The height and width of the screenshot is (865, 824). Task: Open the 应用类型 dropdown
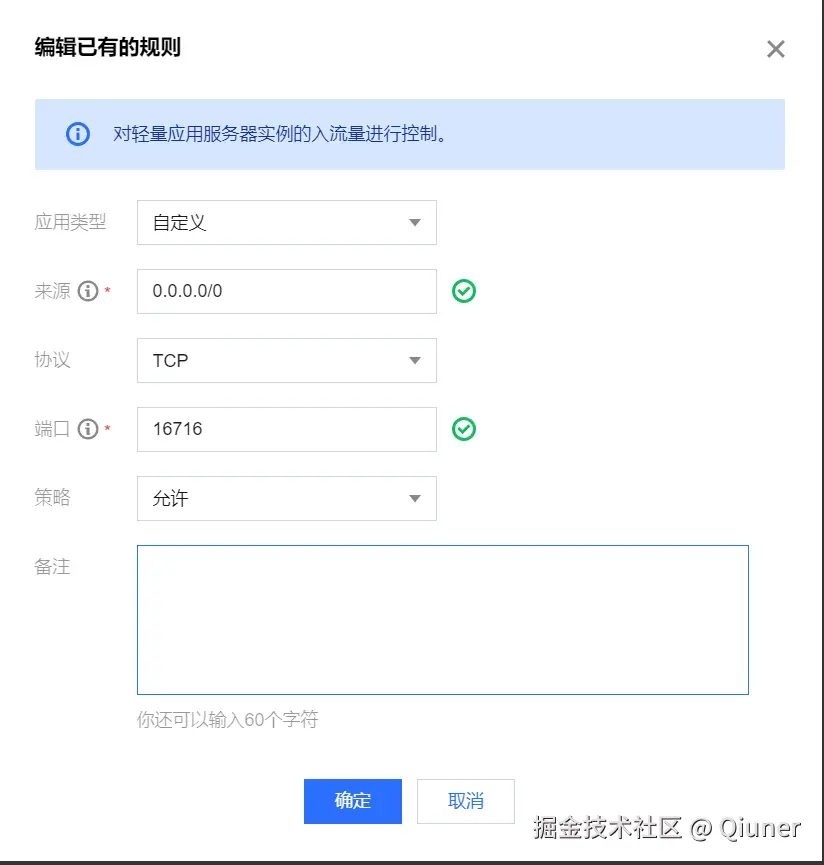[x=286, y=222]
